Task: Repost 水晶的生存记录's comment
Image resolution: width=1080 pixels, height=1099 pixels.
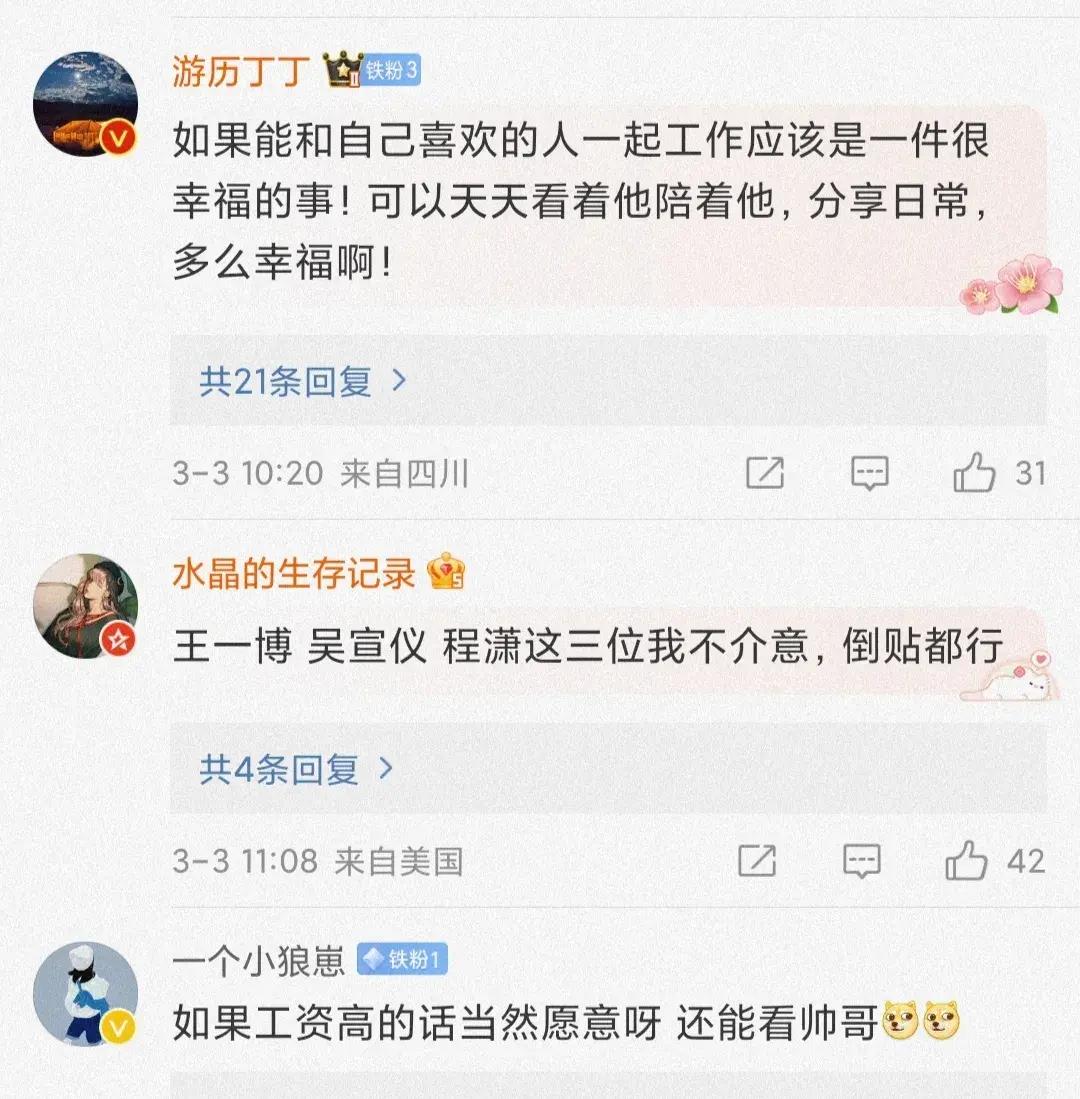Action: pos(757,861)
